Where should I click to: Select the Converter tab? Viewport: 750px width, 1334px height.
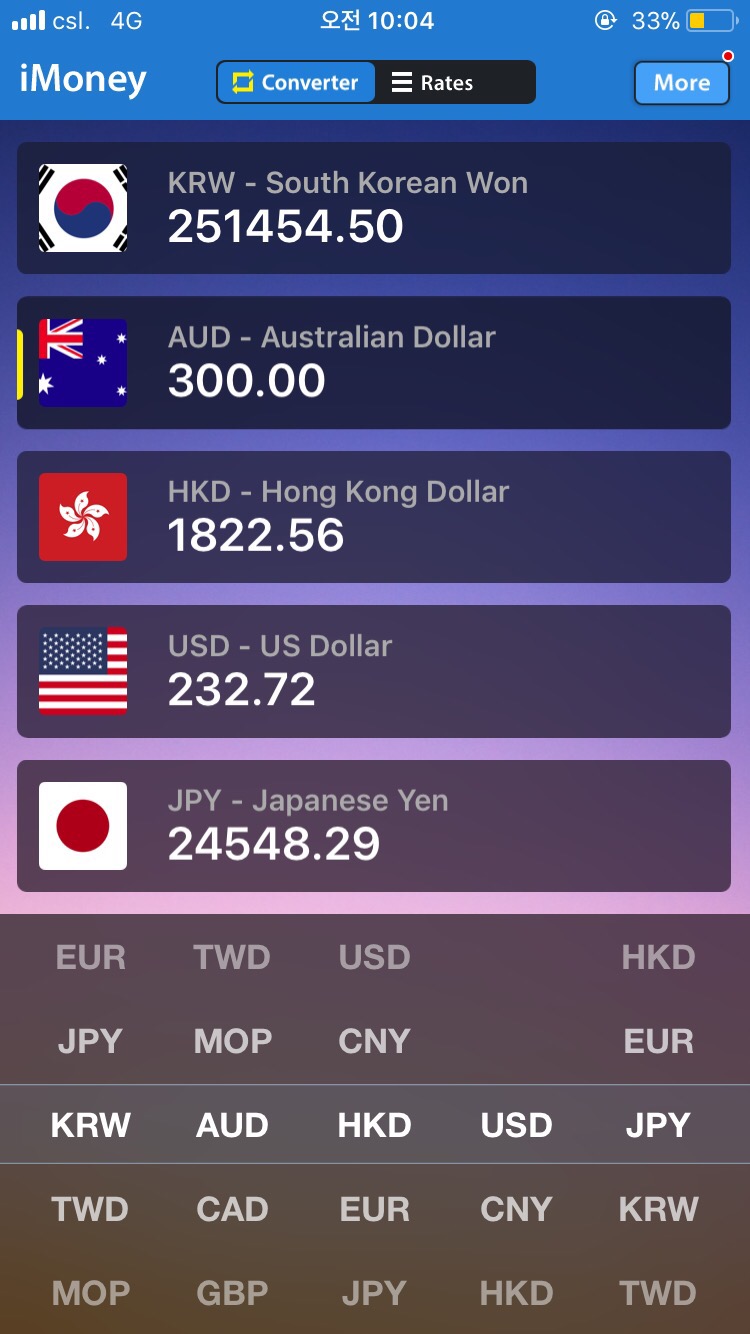point(296,83)
